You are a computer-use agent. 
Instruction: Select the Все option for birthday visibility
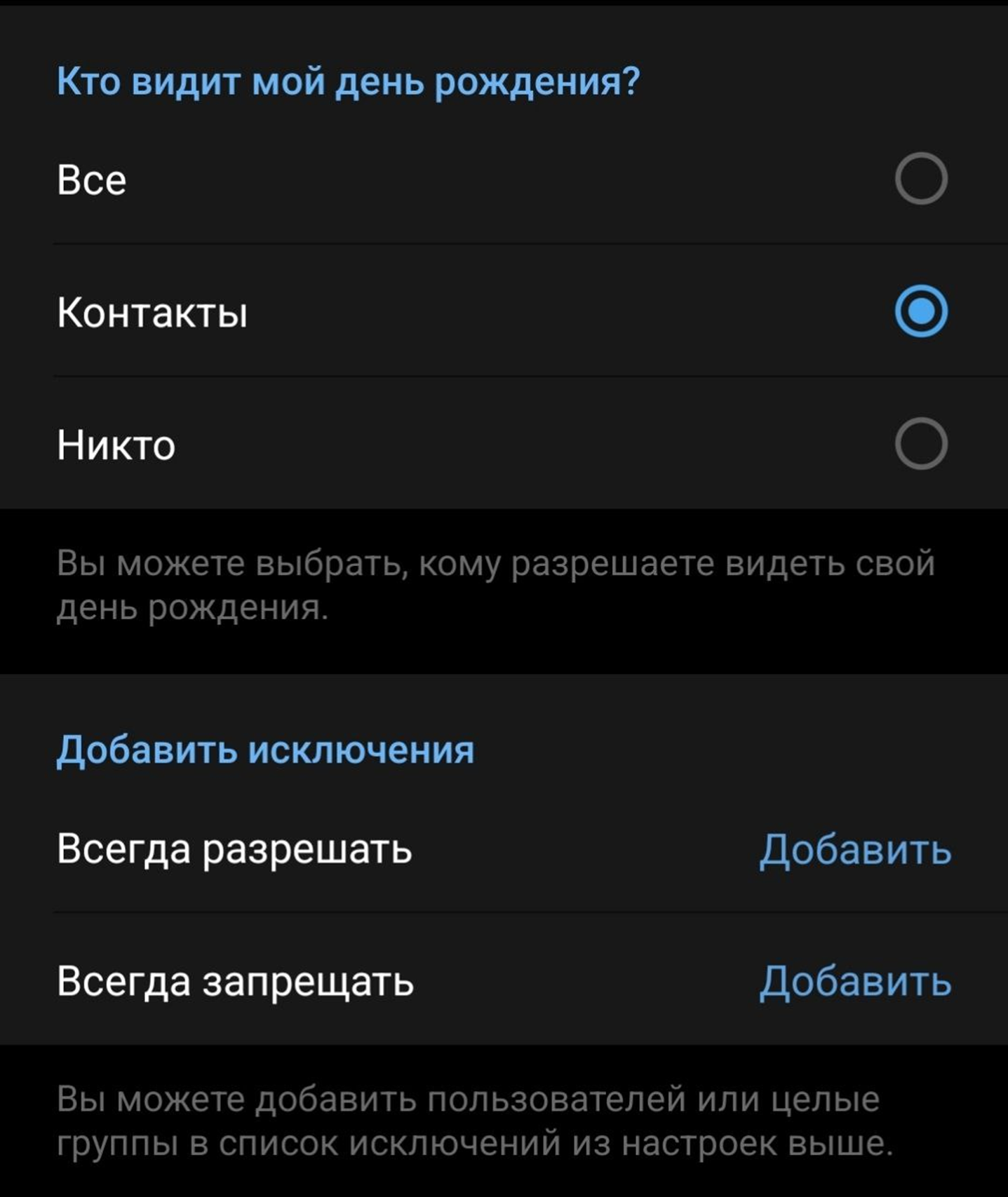pyautogui.click(x=920, y=178)
